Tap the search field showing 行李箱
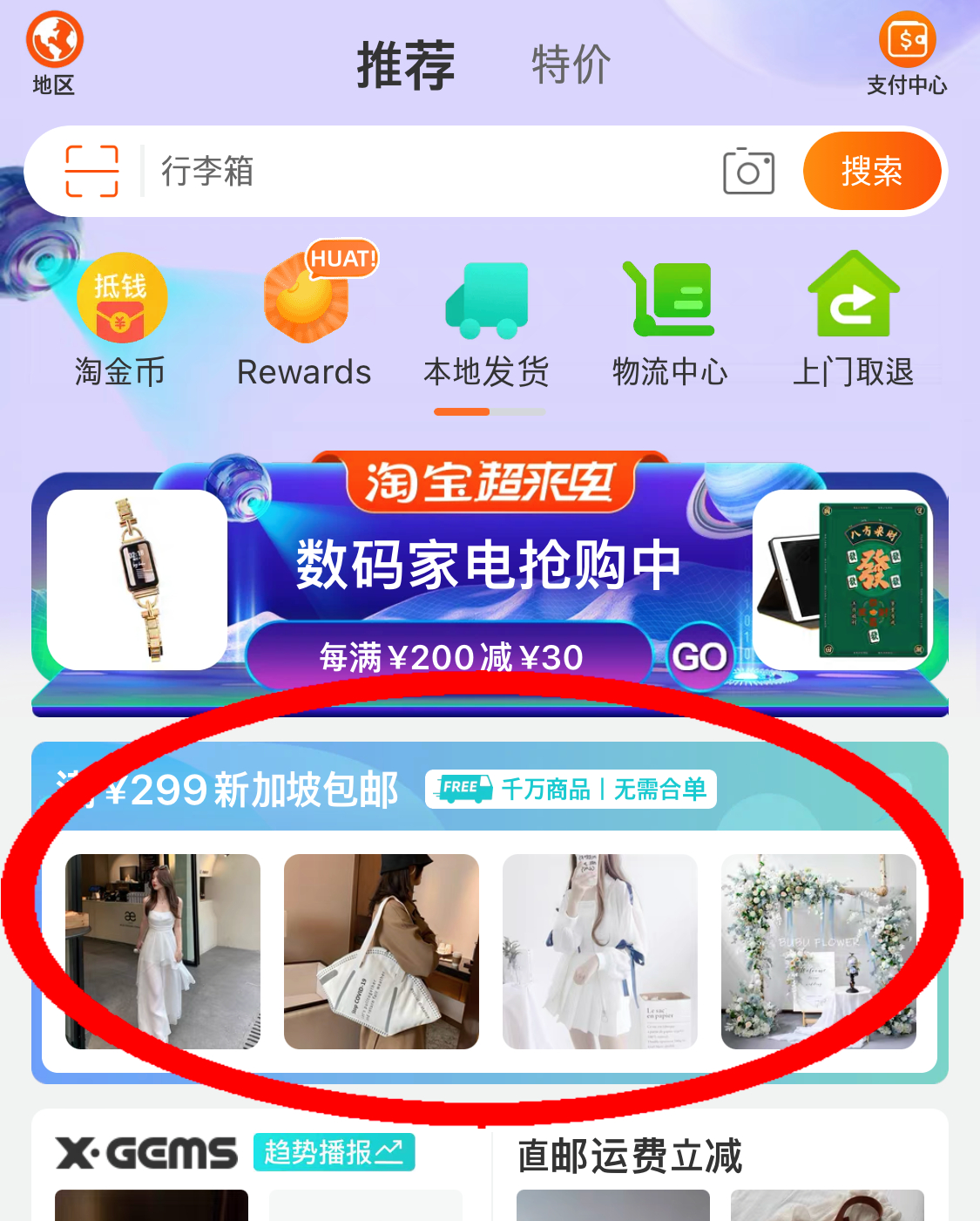980x1221 pixels. coord(427,171)
